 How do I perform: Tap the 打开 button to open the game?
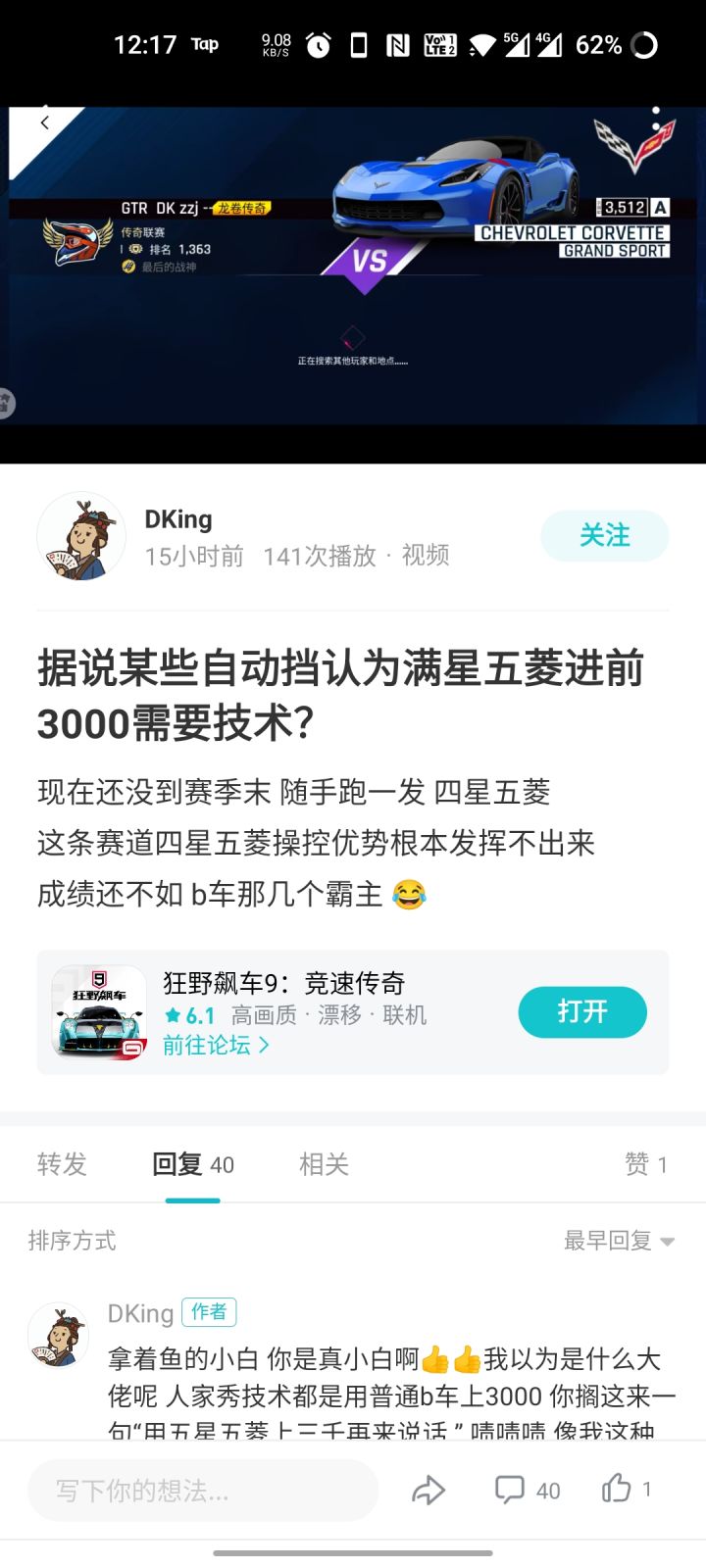(582, 1011)
